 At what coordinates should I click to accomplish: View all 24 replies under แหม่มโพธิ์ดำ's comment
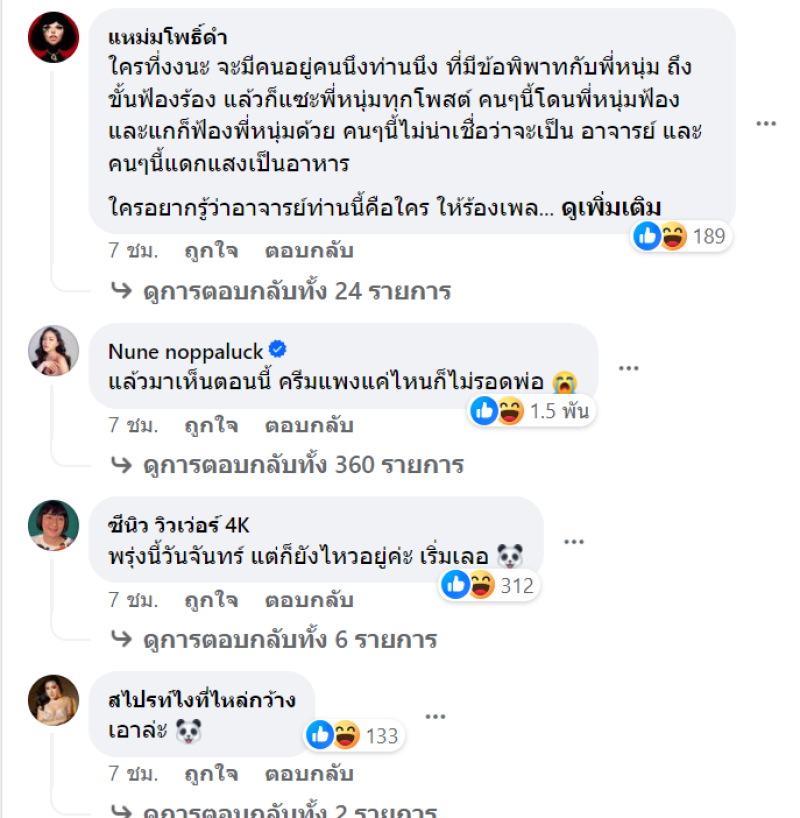point(296,292)
